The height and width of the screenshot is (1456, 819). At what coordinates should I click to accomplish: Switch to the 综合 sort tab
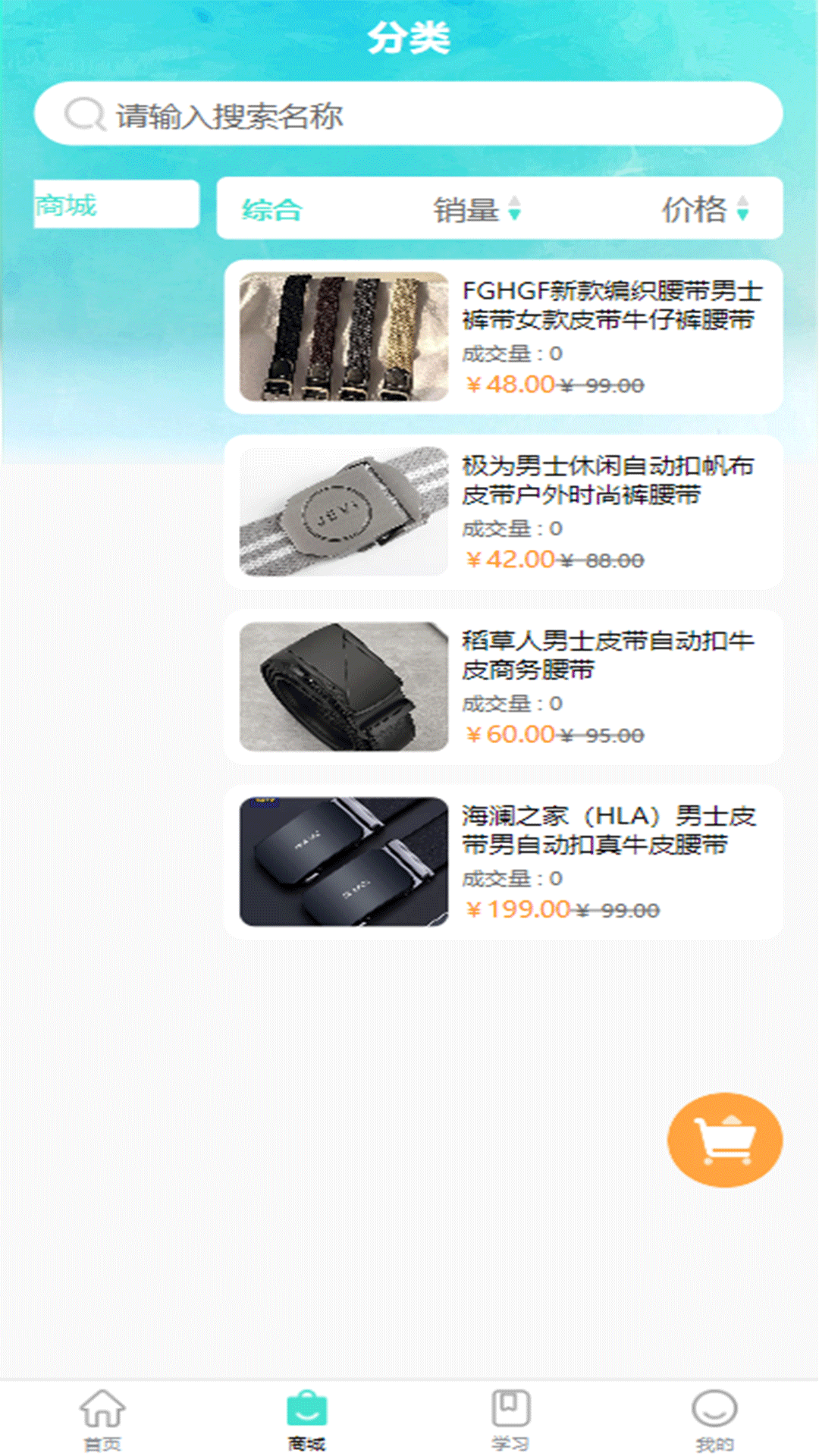point(271,209)
